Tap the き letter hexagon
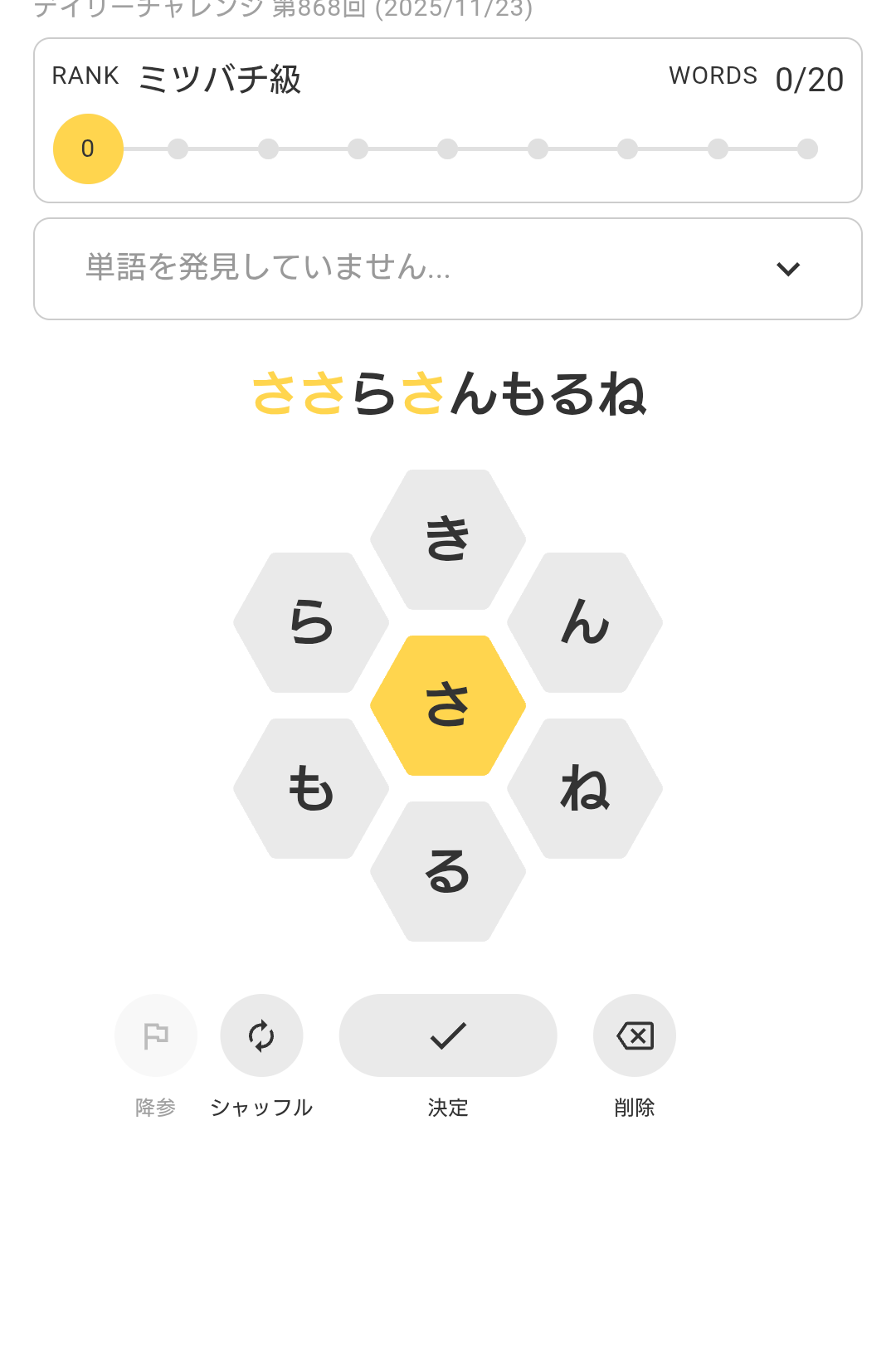Viewport: 896px width, 1369px height. point(448,539)
